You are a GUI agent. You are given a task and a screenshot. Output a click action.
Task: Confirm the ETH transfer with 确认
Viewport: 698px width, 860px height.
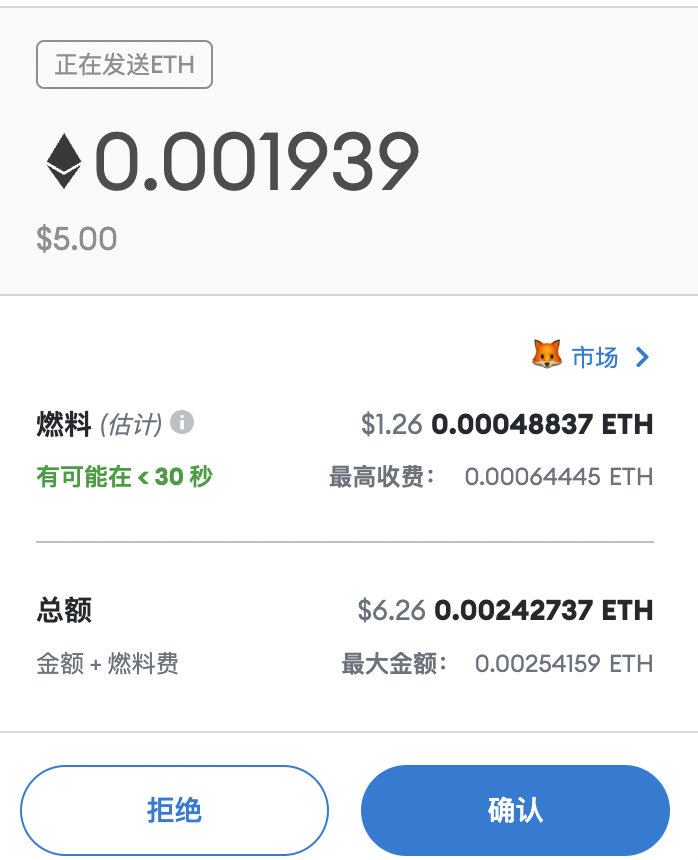(515, 810)
